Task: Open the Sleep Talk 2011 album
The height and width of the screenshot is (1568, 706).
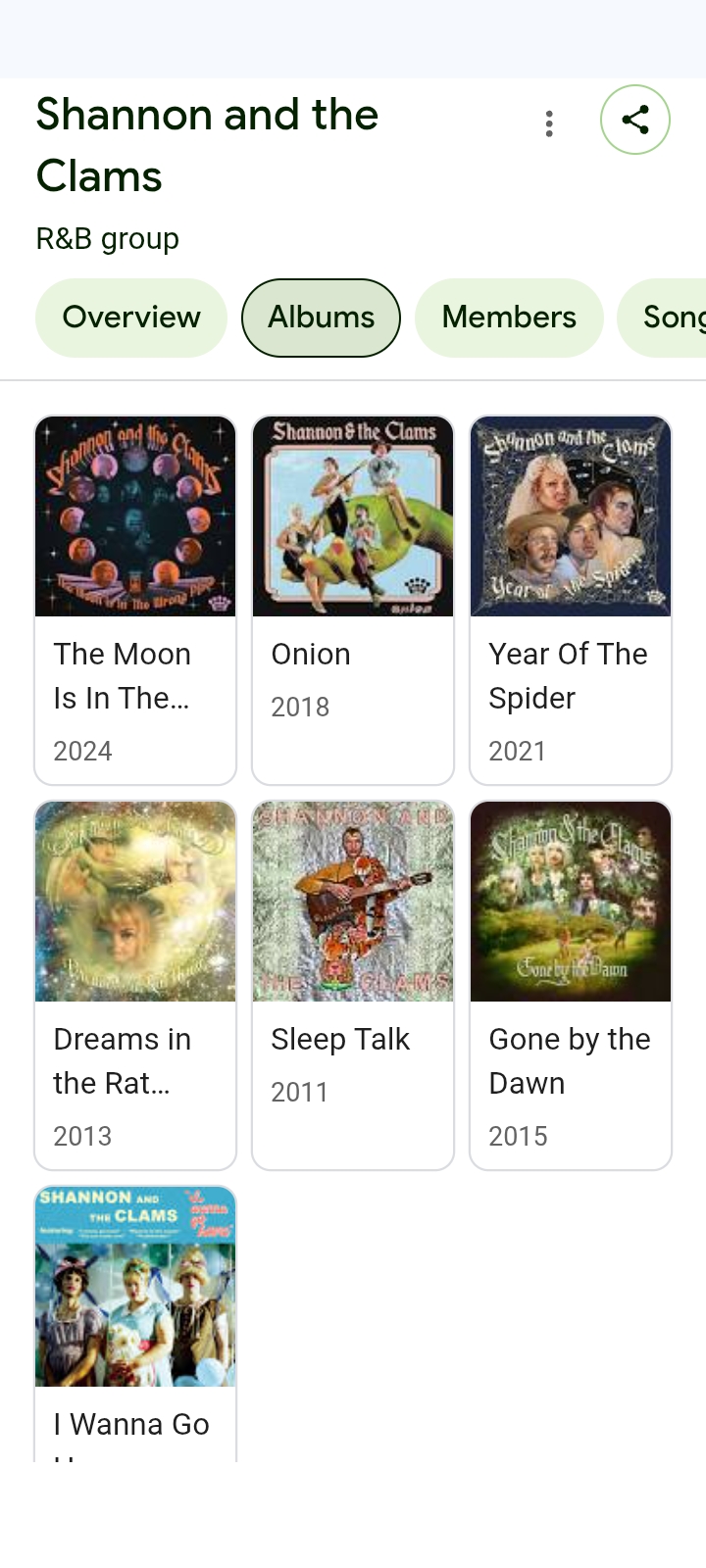Action: pyautogui.click(x=353, y=985)
